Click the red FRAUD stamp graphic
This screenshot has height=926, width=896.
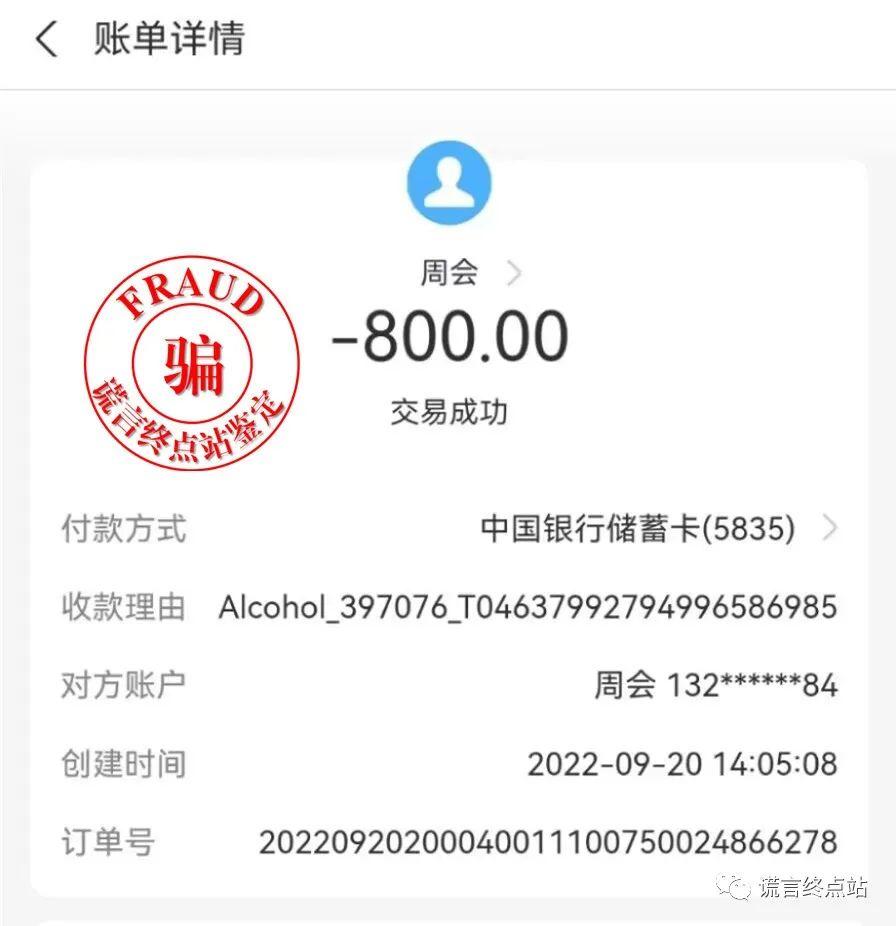pos(193,368)
